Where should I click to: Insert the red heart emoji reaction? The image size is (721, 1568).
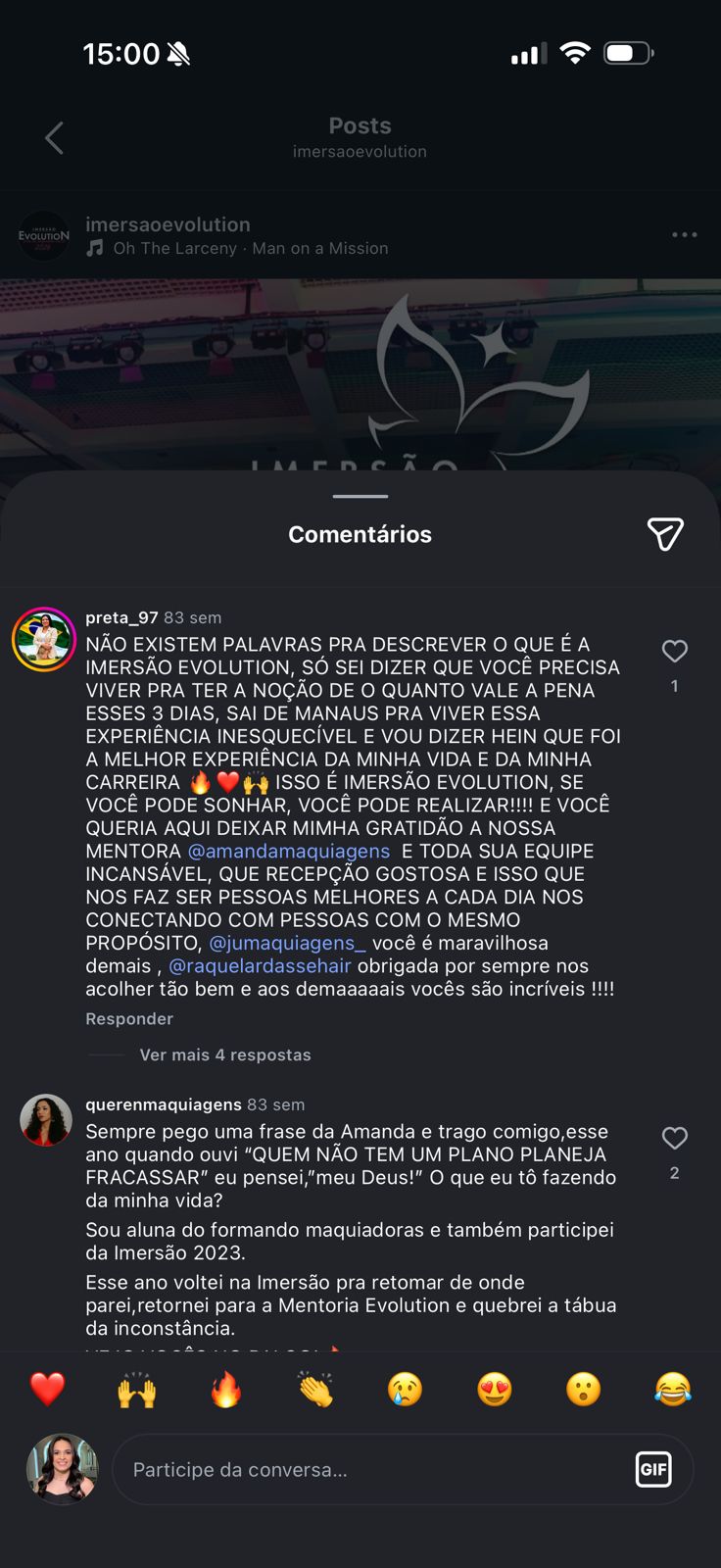[47, 1389]
